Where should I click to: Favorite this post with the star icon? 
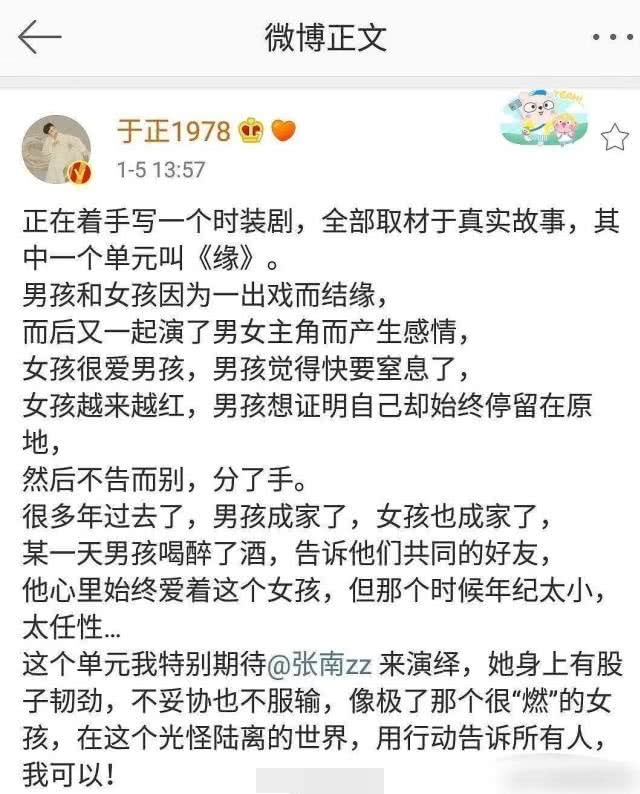tap(614, 136)
